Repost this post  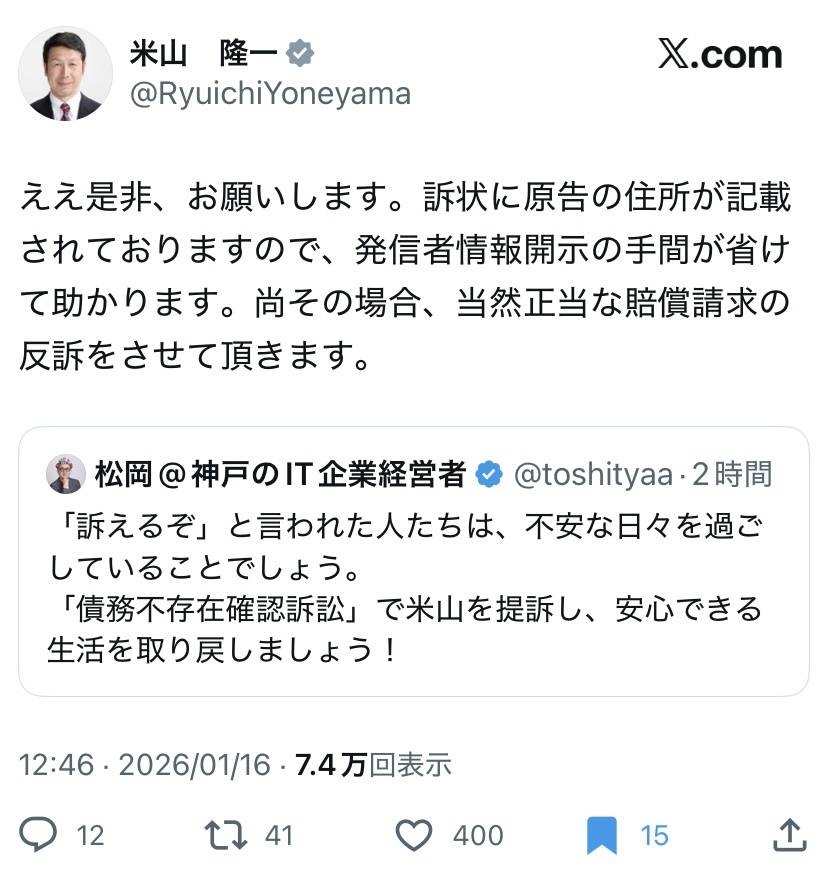coord(228,835)
